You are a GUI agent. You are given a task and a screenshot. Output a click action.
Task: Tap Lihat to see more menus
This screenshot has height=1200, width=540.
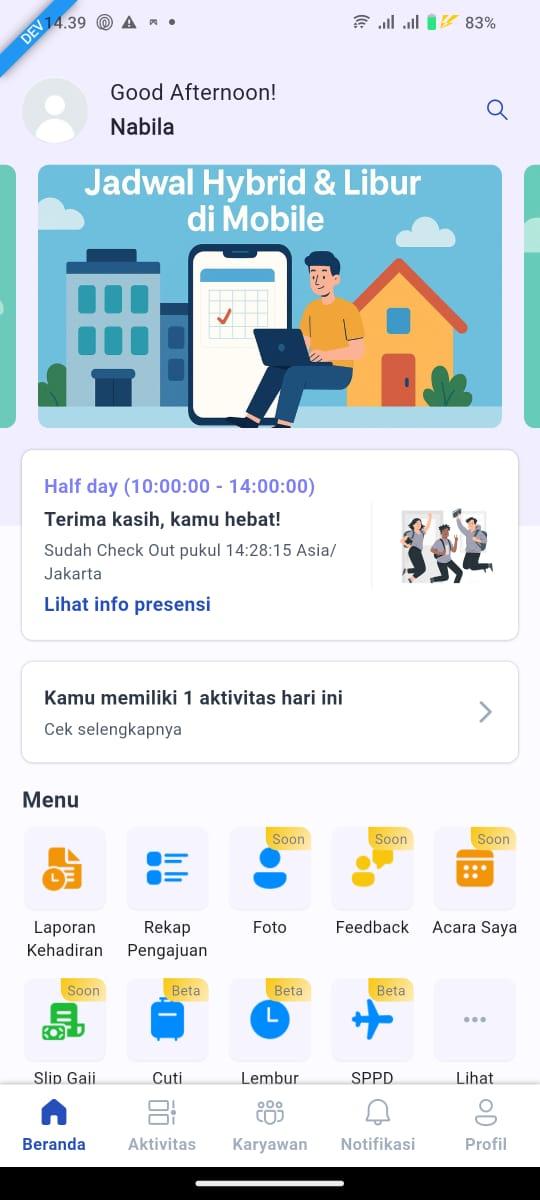click(x=475, y=1032)
